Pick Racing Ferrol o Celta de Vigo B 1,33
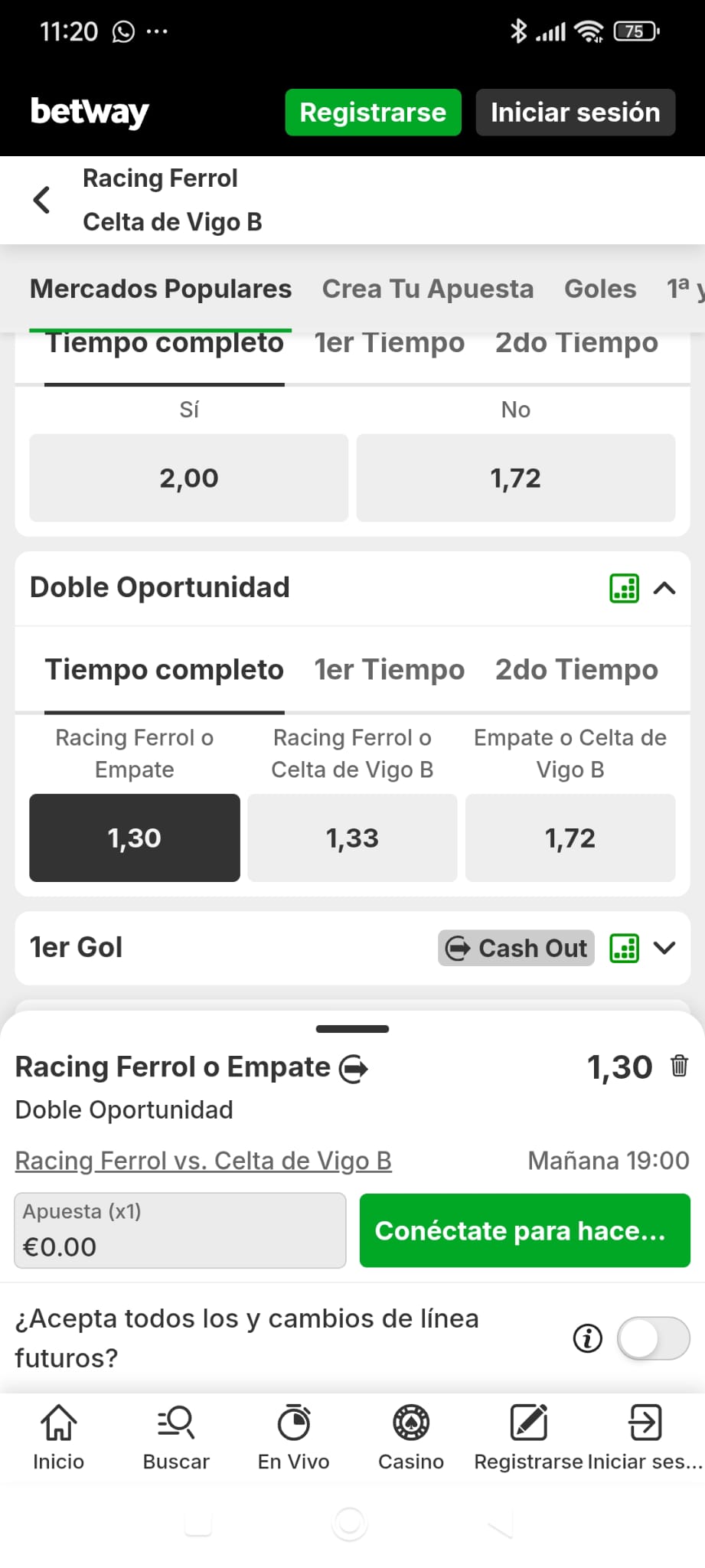This screenshot has width=705, height=1568. 352,838
